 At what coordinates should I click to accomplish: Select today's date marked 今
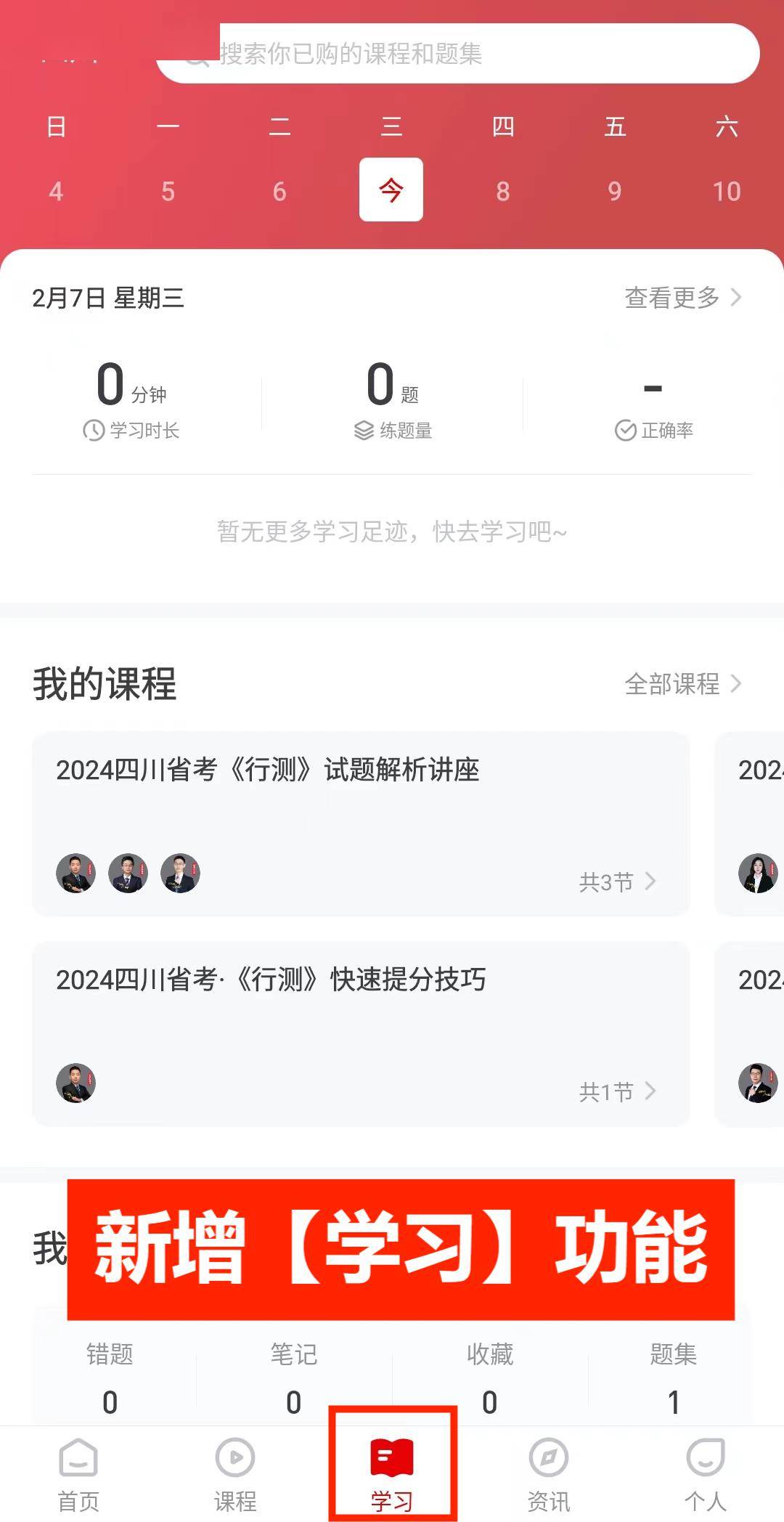[391, 190]
